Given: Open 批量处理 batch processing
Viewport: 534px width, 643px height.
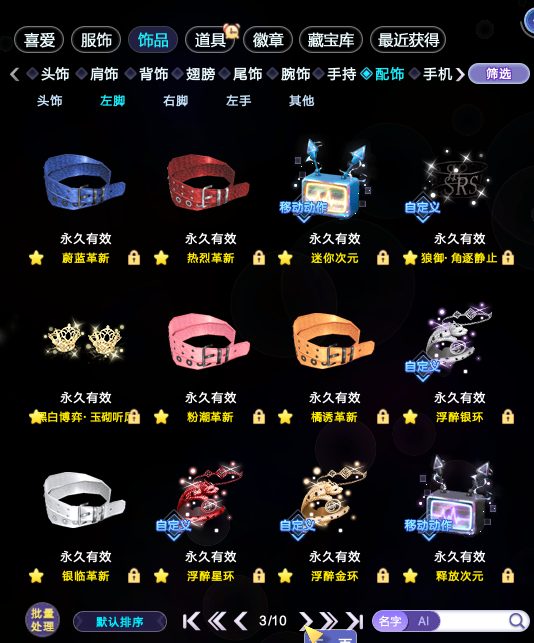Looking at the screenshot, I should tap(42, 620).
